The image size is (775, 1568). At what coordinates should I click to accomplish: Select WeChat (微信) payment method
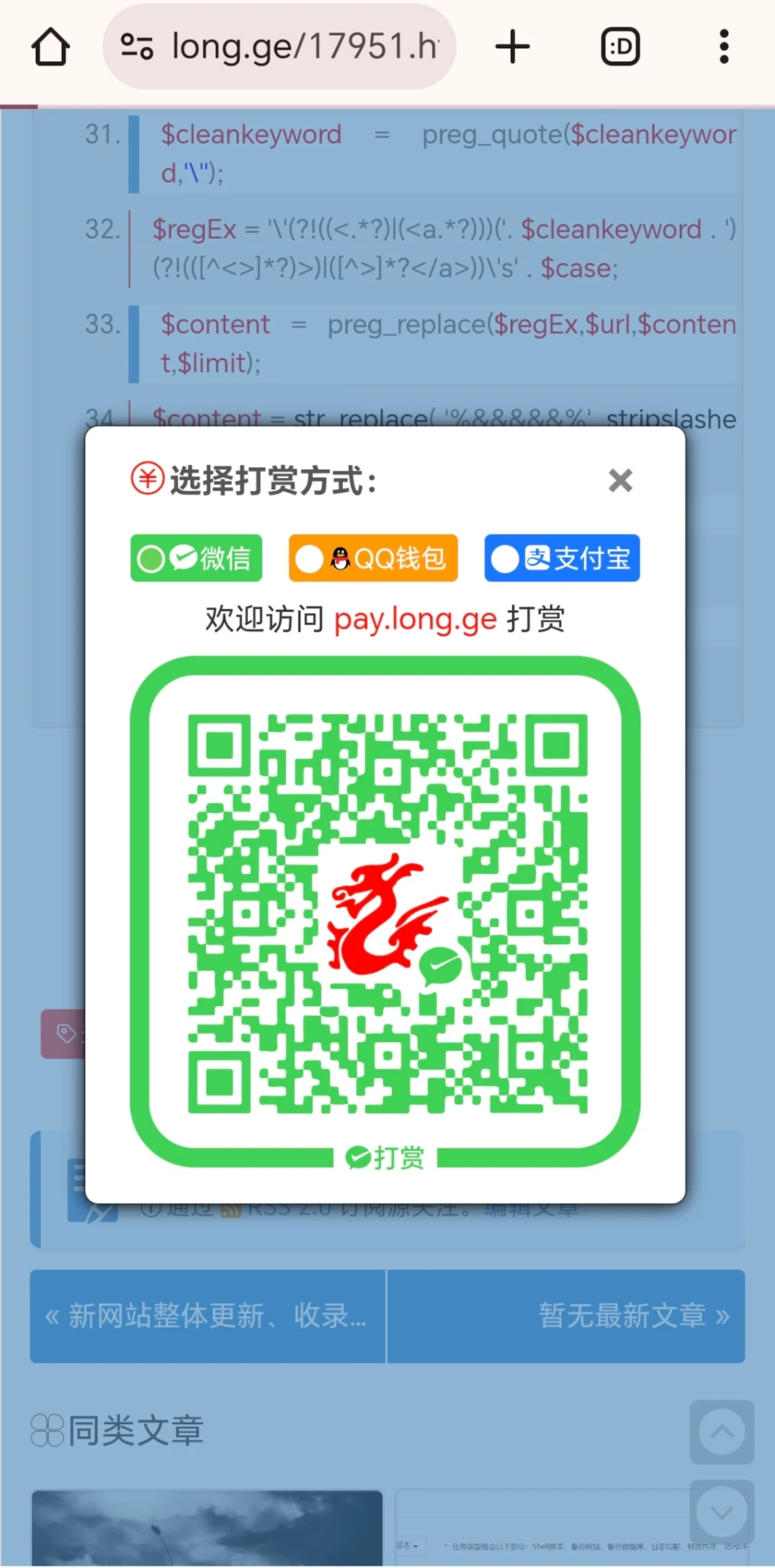click(196, 558)
